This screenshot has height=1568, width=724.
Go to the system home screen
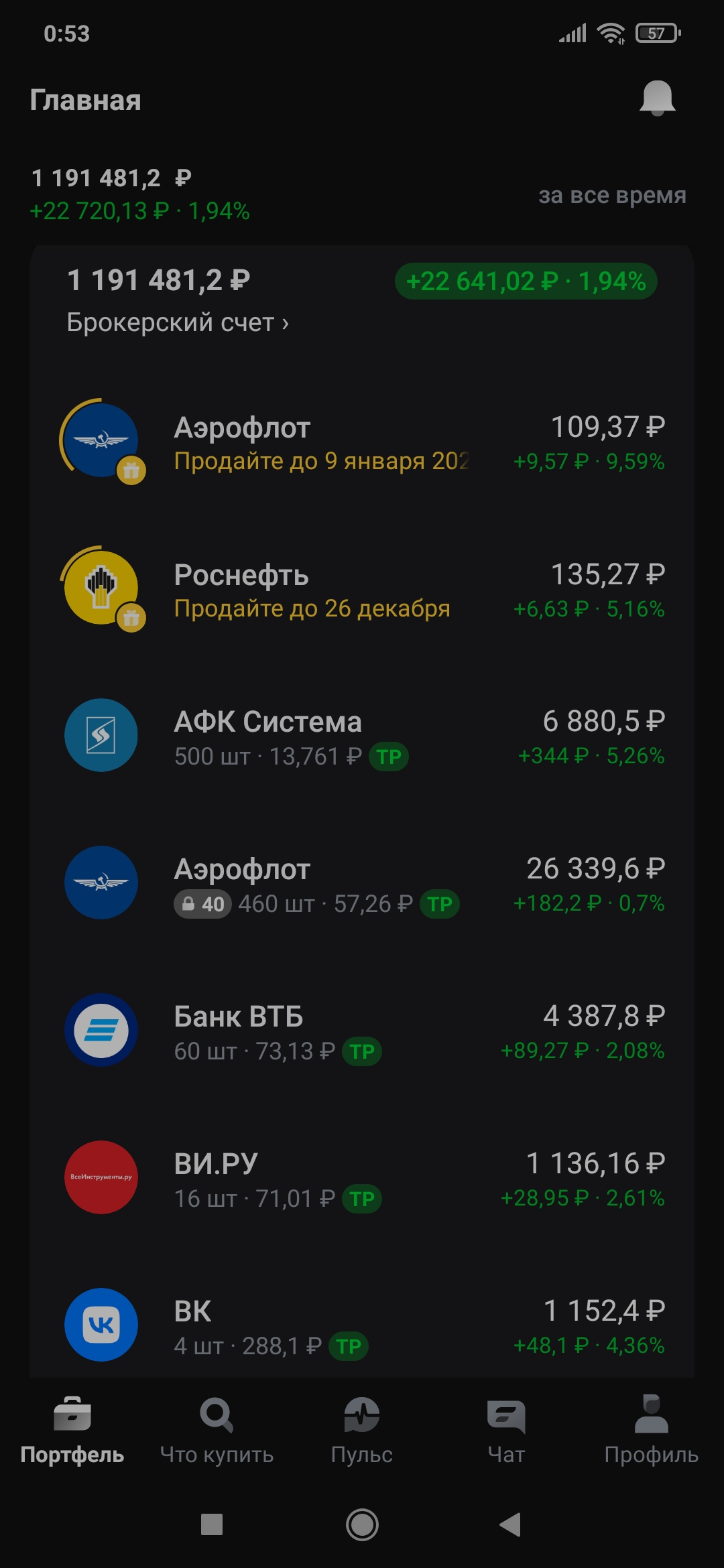(362, 1525)
